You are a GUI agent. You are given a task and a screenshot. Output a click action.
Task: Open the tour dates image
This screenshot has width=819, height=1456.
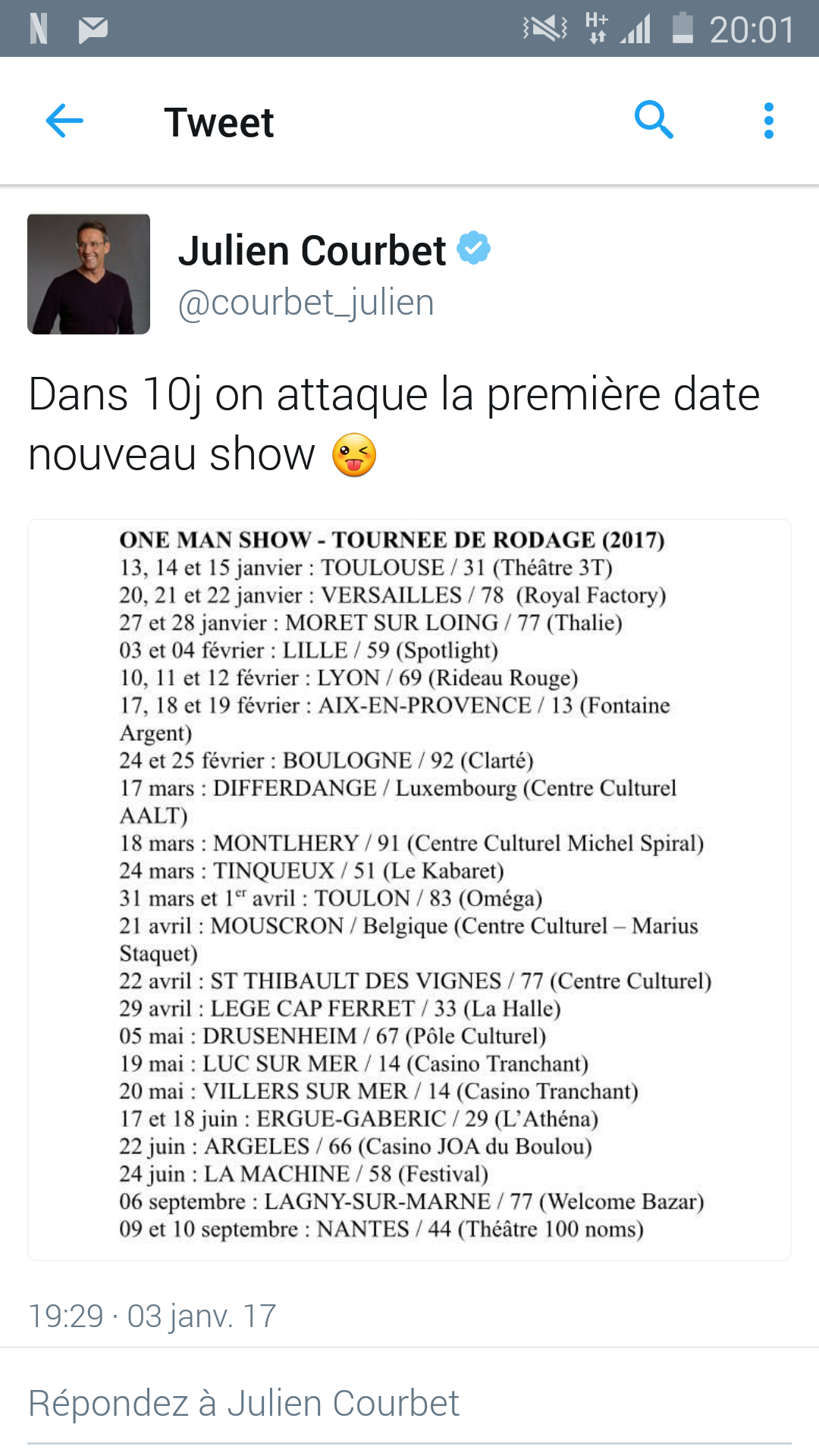[409, 890]
